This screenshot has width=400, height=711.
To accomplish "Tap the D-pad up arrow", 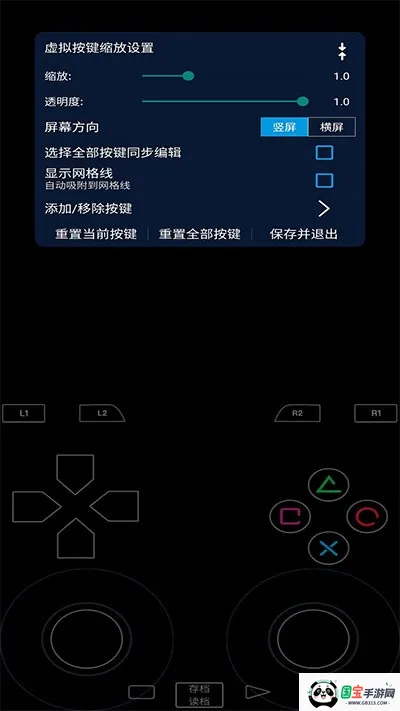I will click(x=75, y=474).
